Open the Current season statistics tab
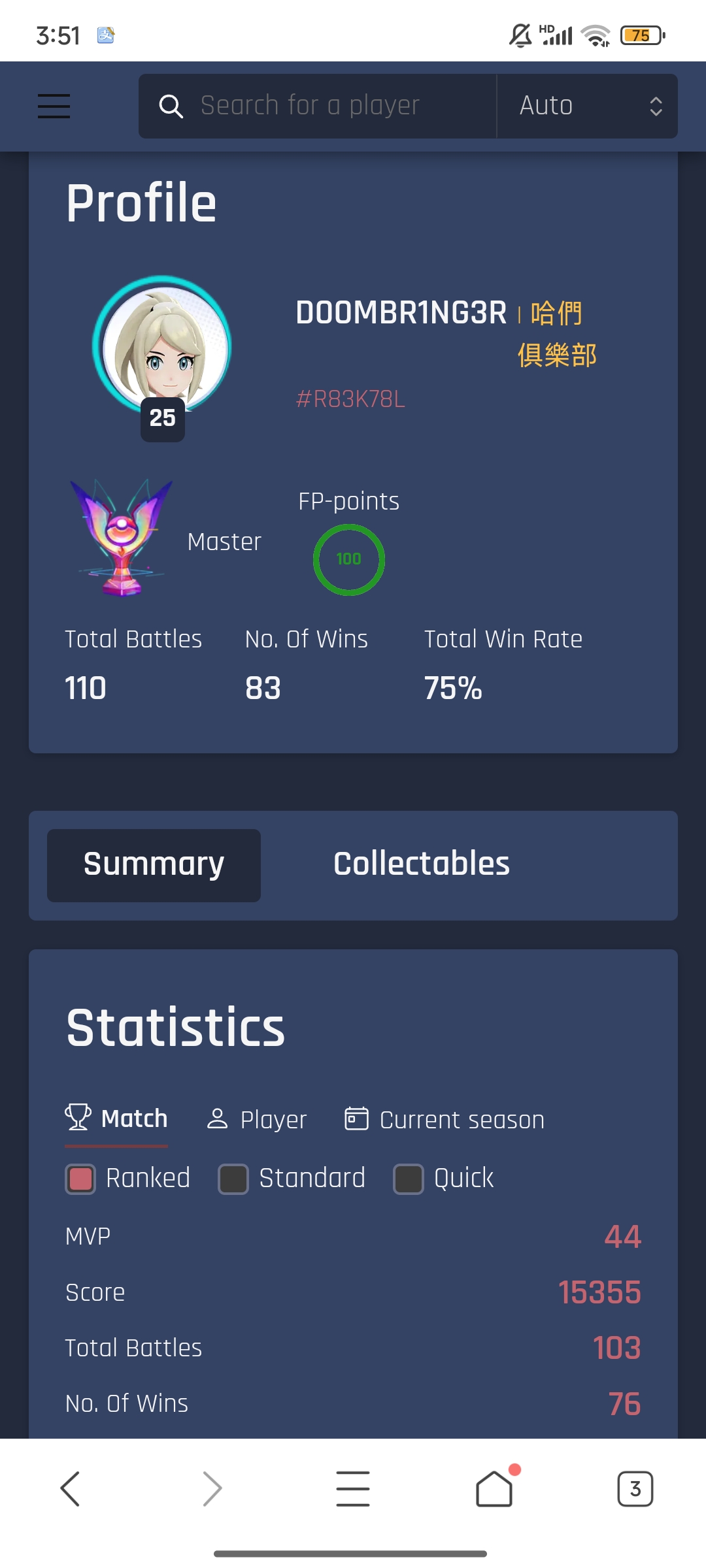Image resolution: width=706 pixels, height=1568 pixels. 445,1120
